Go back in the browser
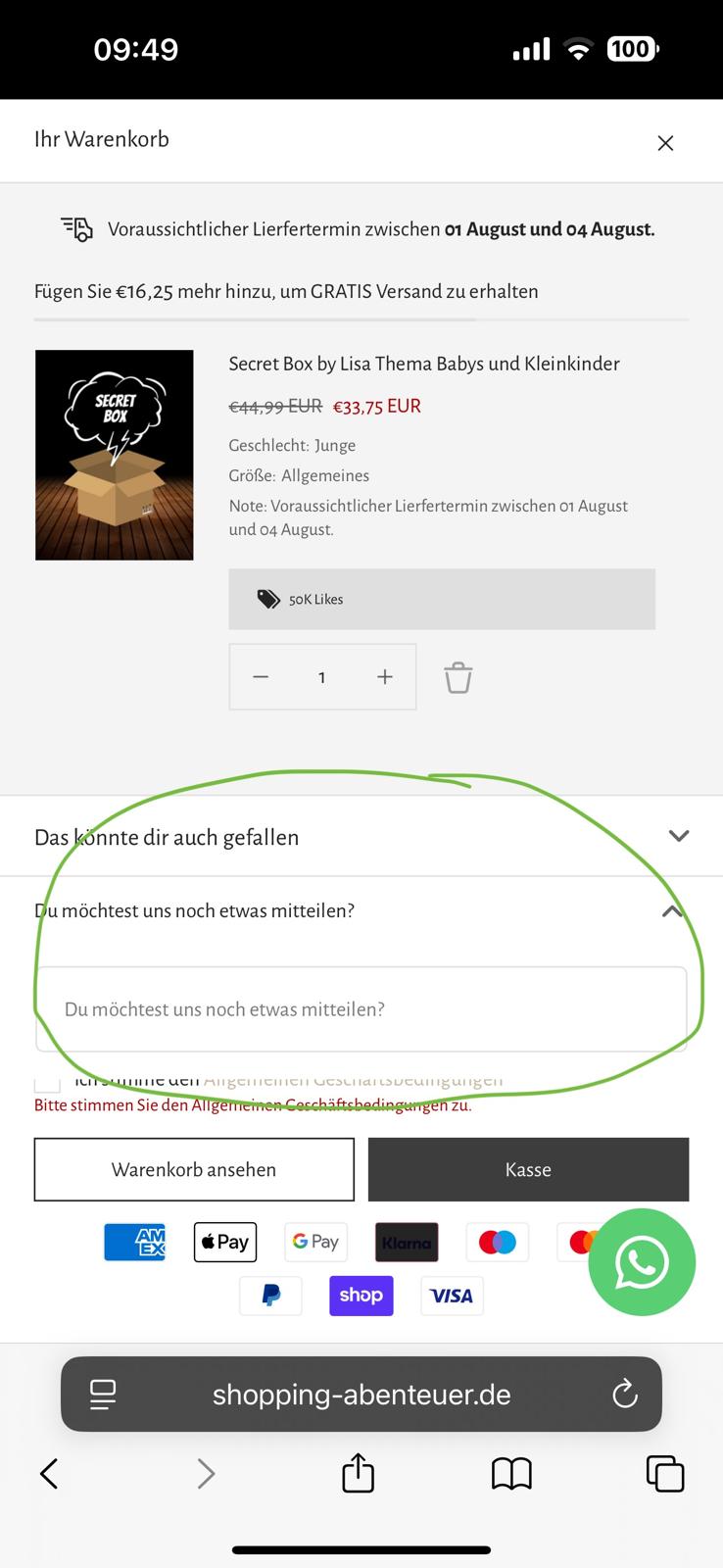The height and width of the screenshot is (1568, 723). tap(49, 1473)
